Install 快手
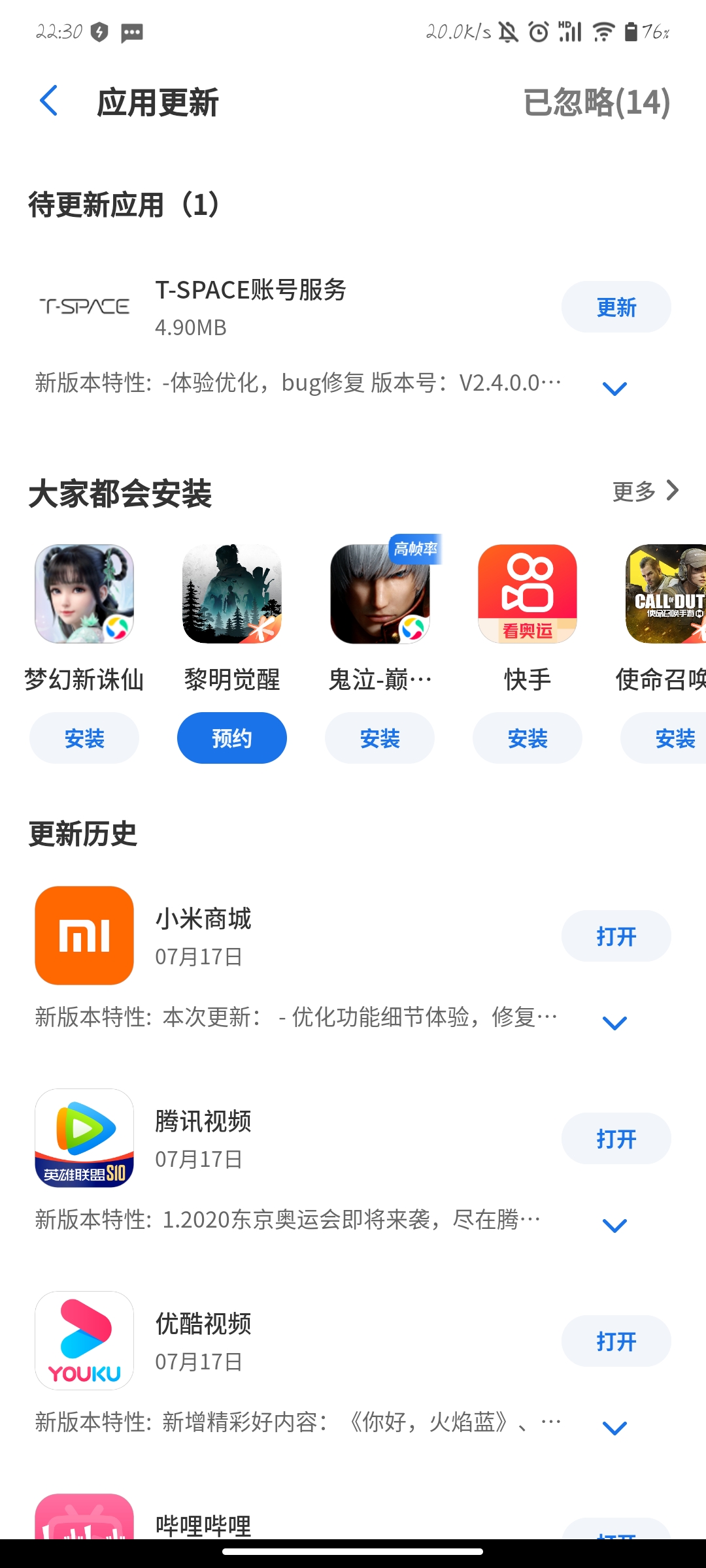 coord(528,738)
